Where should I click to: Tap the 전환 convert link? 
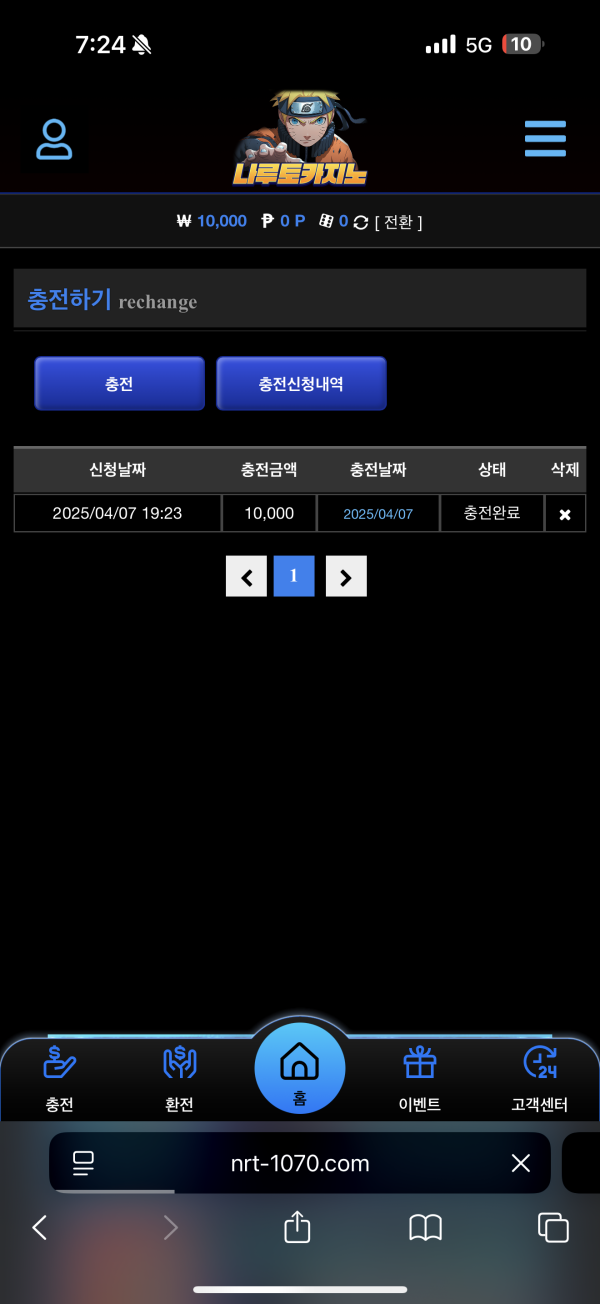398,222
